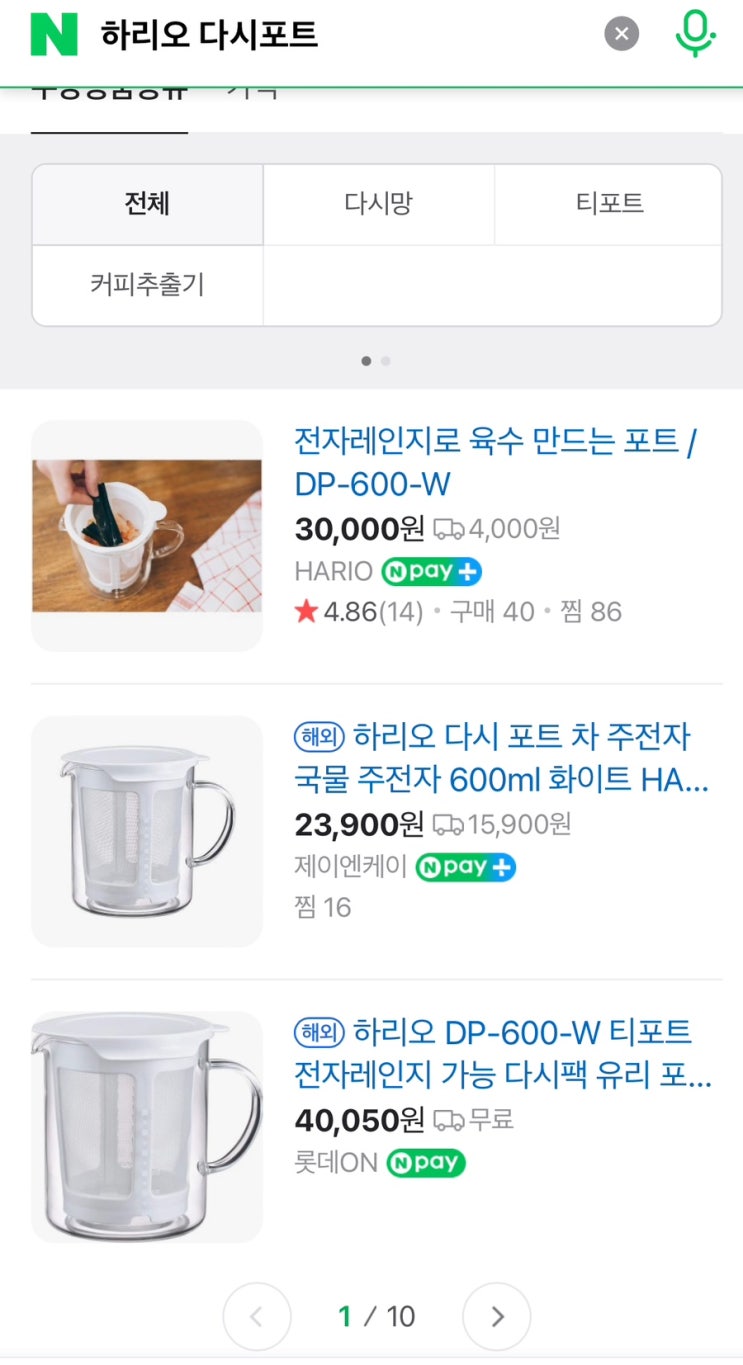
Task: Go to the previous results page
Action: pyautogui.click(x=256, y=1316)
